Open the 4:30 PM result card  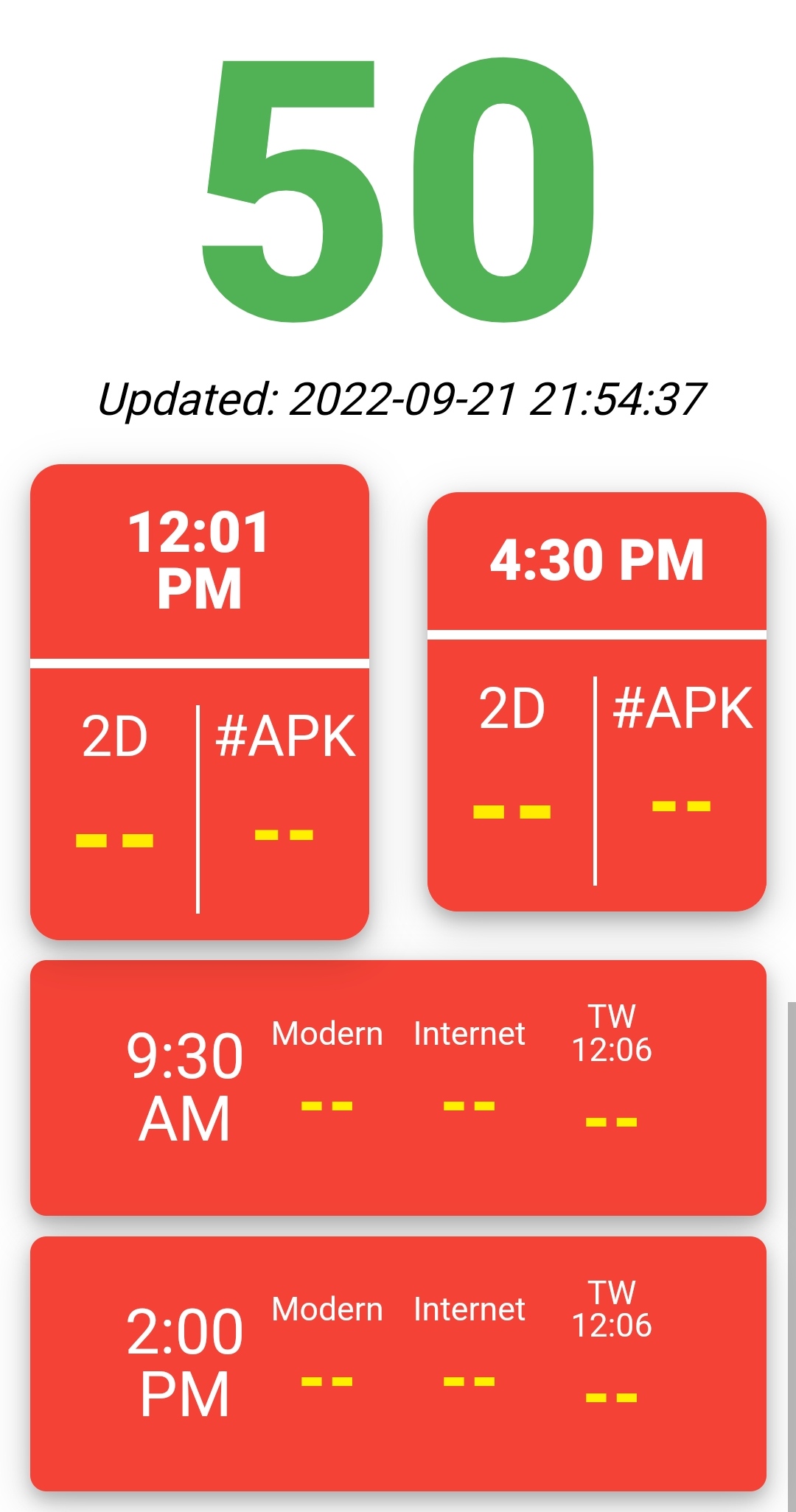[x=597, y=701]
